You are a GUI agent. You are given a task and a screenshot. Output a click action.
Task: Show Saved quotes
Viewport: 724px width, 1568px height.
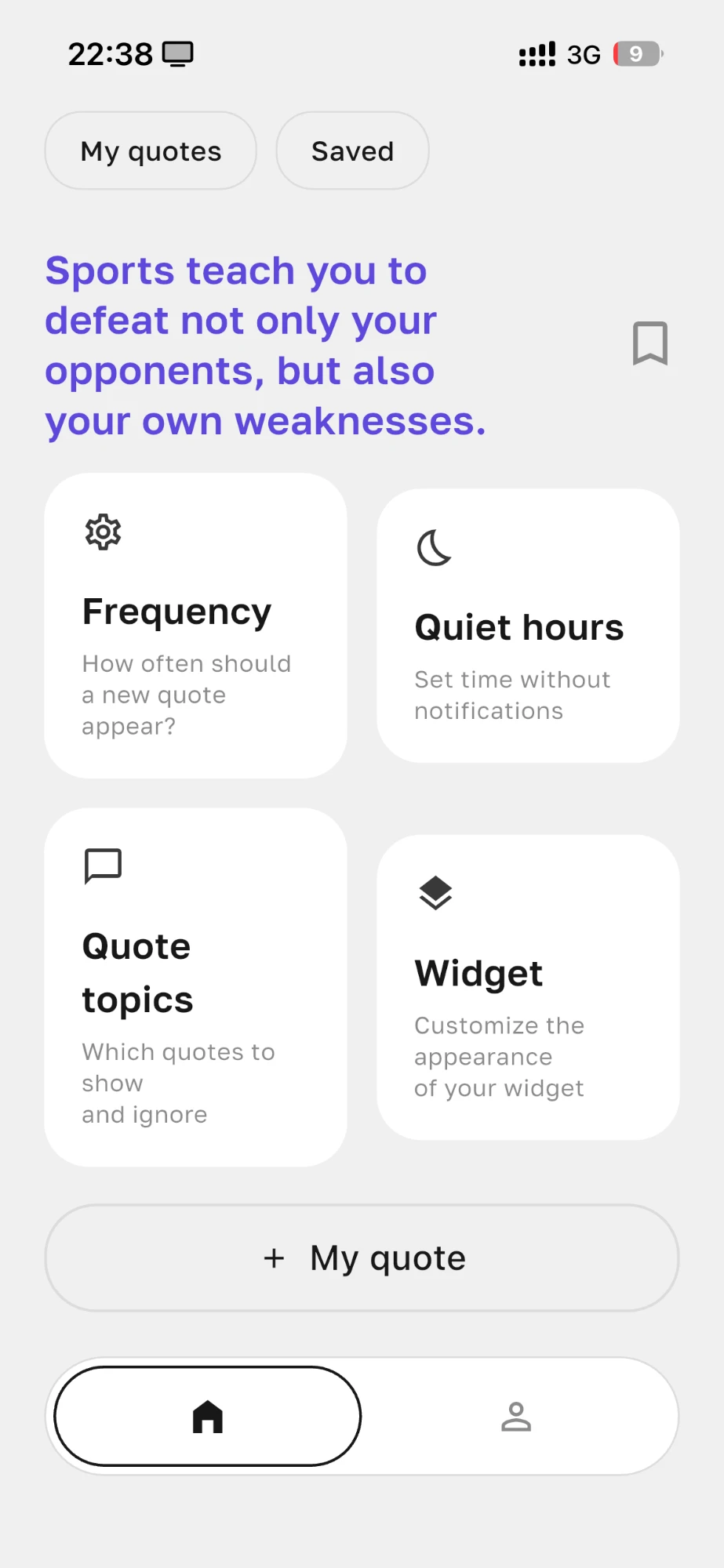click(352, 151)
